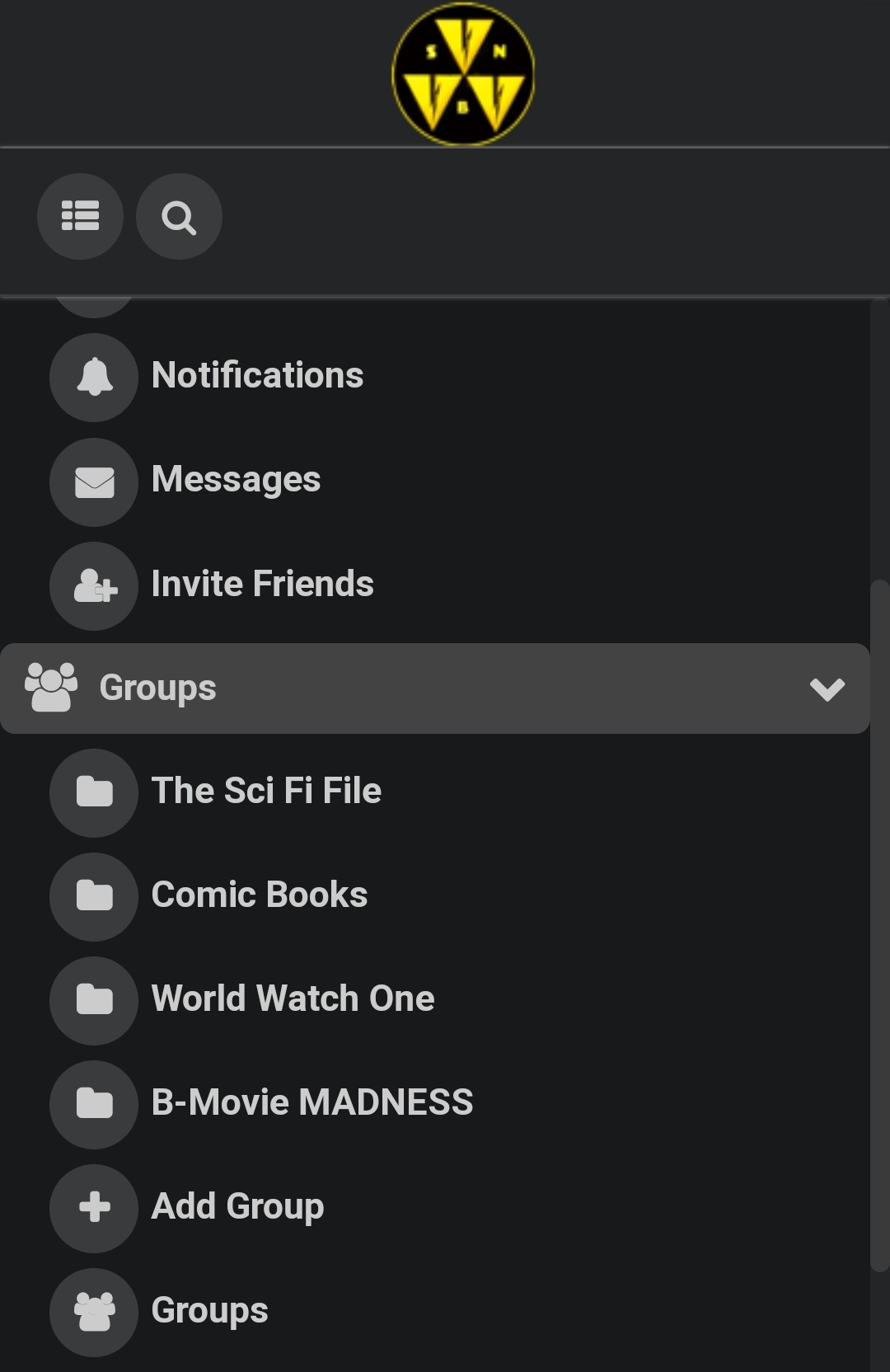Go to Messages
Image resolution: width=890 pixels, height=1372 pixels.
pyautogui.click(x=236, y=480)
